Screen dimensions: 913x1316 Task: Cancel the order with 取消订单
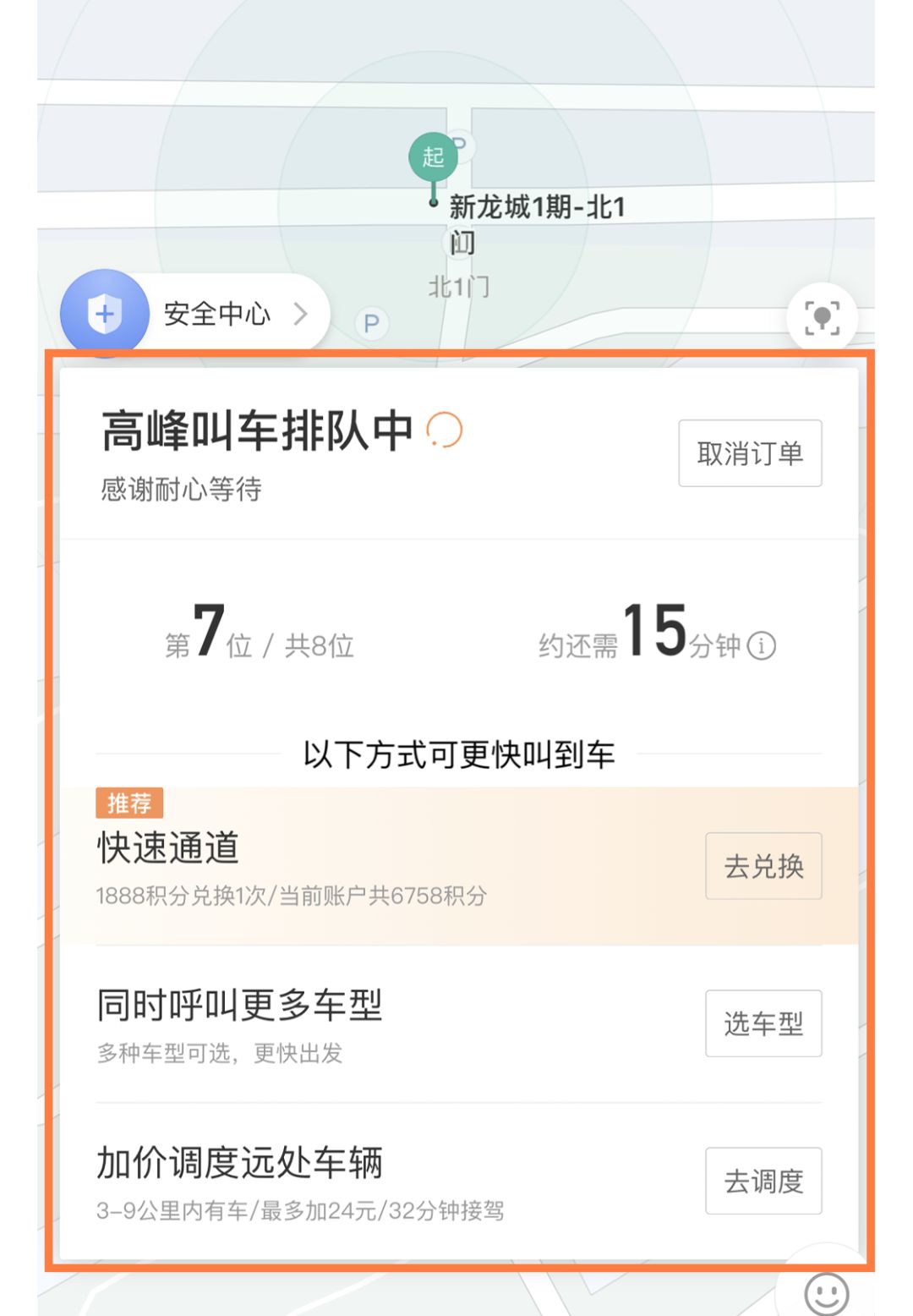click(x=750, y=453)
